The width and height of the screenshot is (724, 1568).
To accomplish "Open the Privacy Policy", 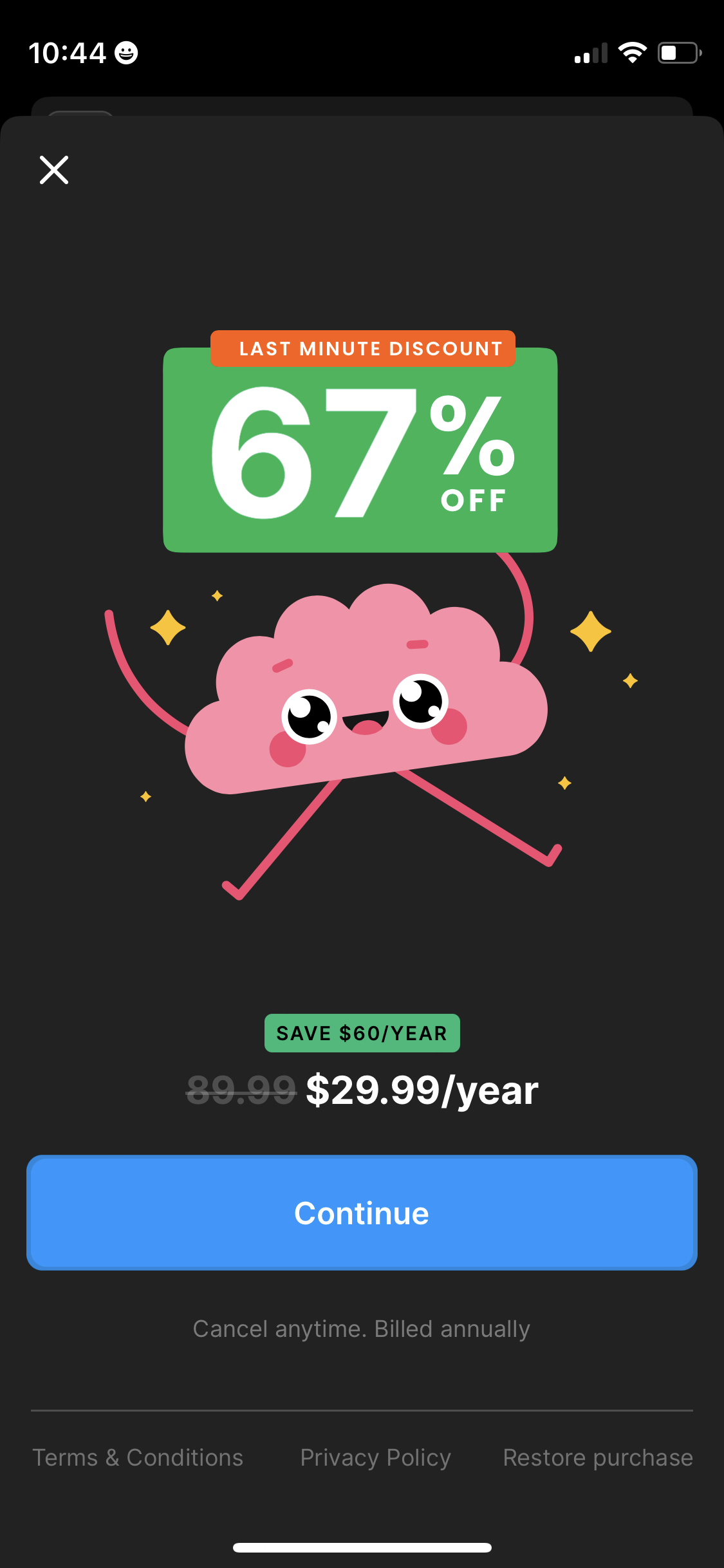I will 375,1457.
